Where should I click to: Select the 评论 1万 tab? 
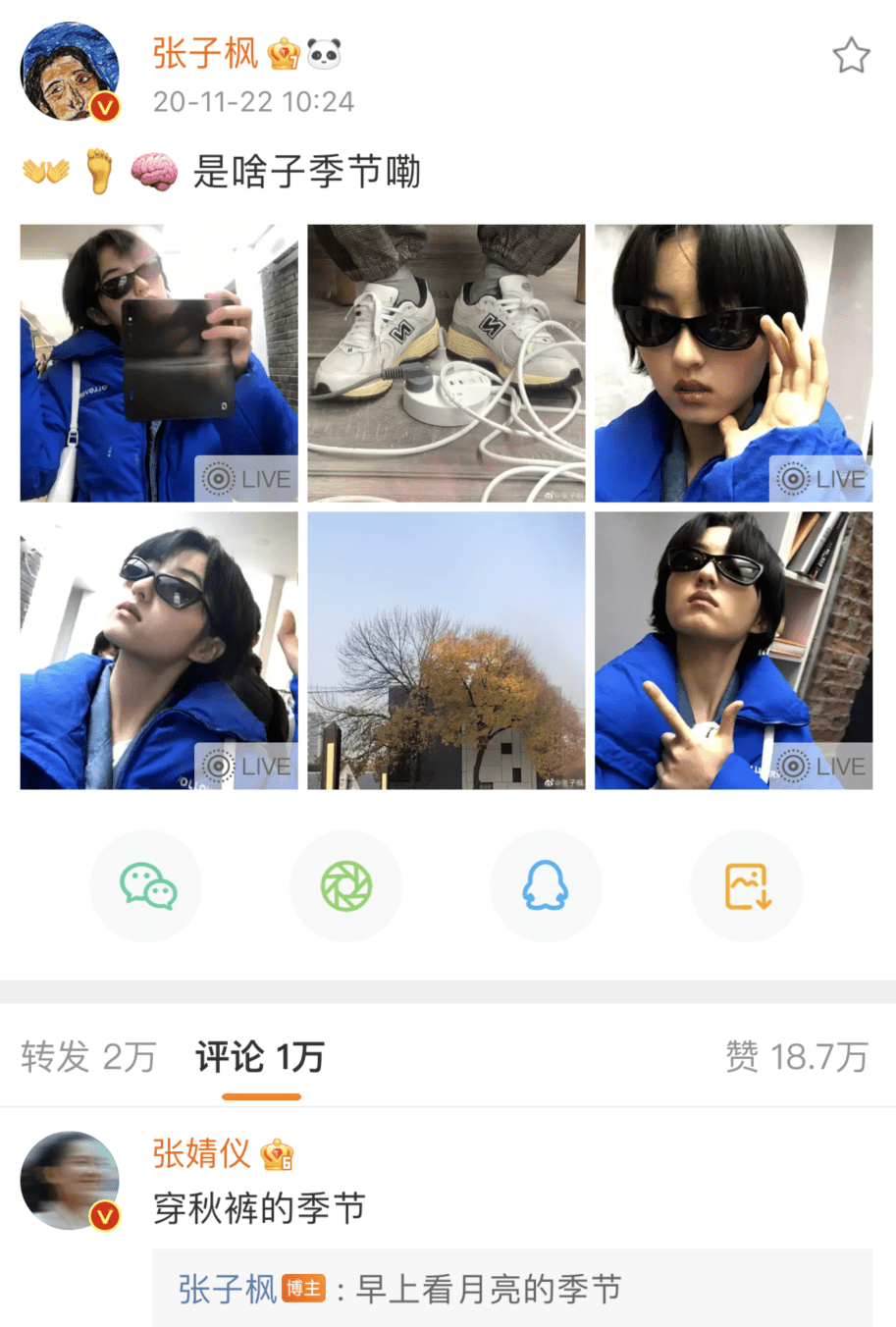[x=260, y=1057]
